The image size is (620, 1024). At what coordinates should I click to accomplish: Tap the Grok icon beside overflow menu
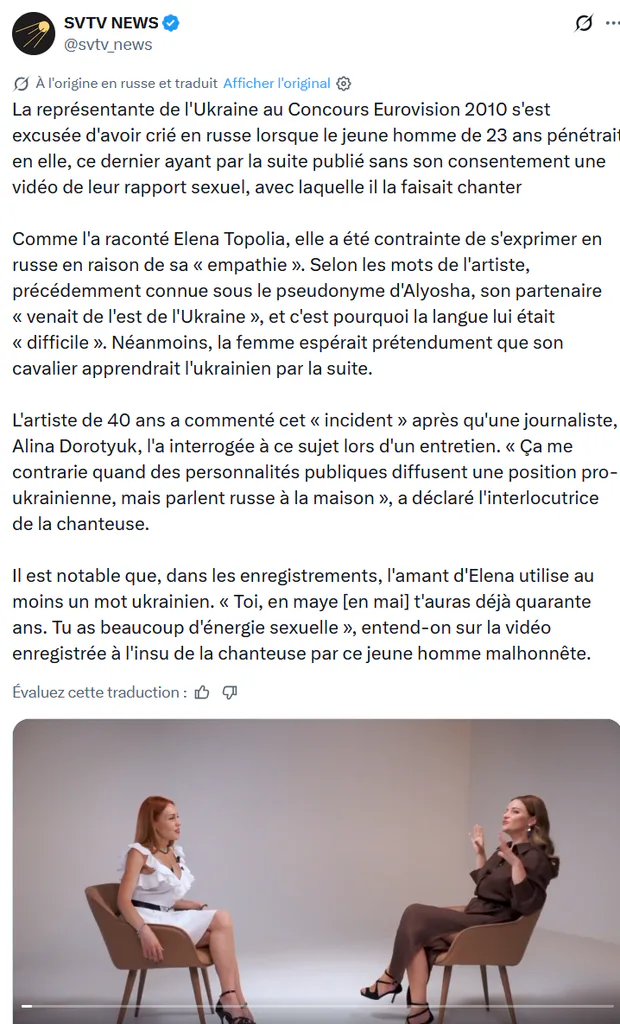point(583,24)
